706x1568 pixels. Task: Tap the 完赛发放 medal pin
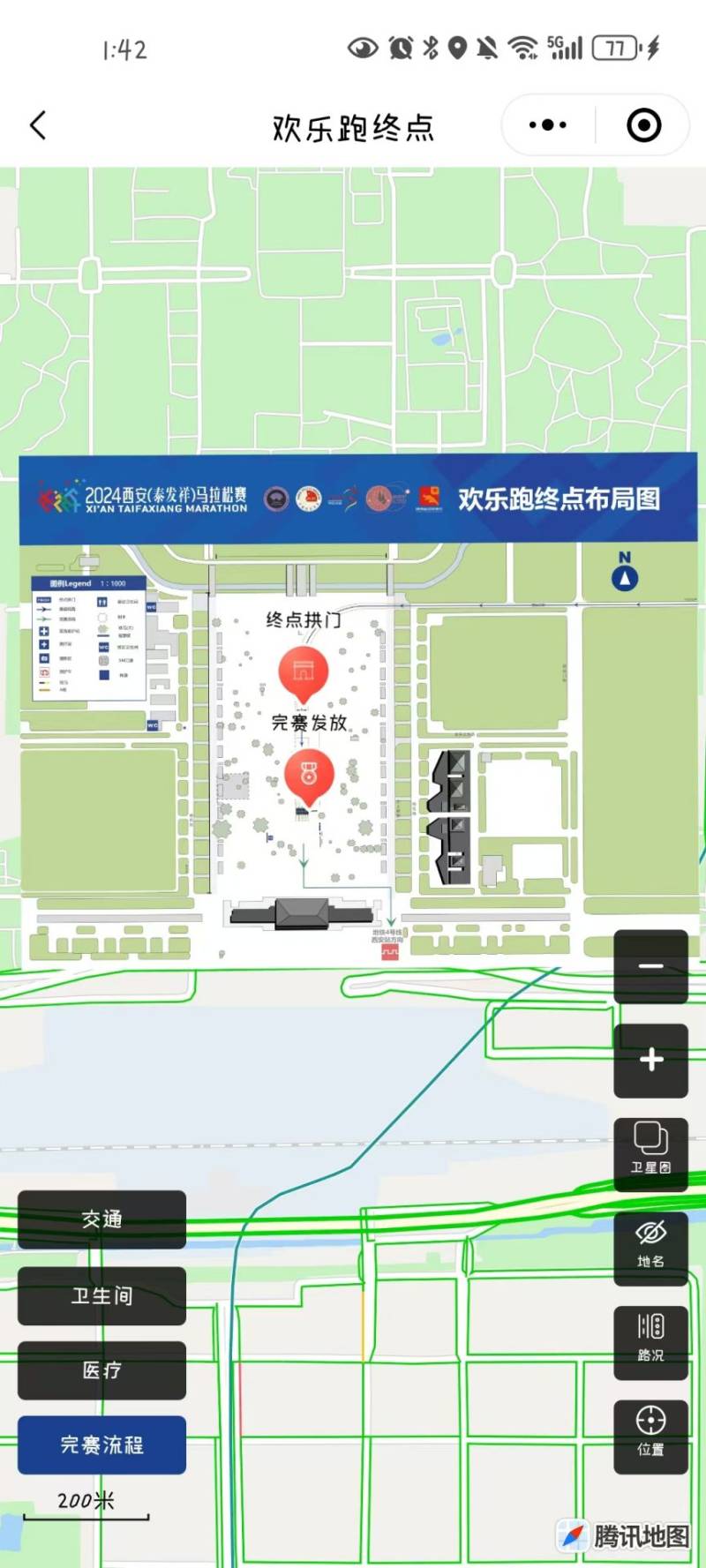310,775
